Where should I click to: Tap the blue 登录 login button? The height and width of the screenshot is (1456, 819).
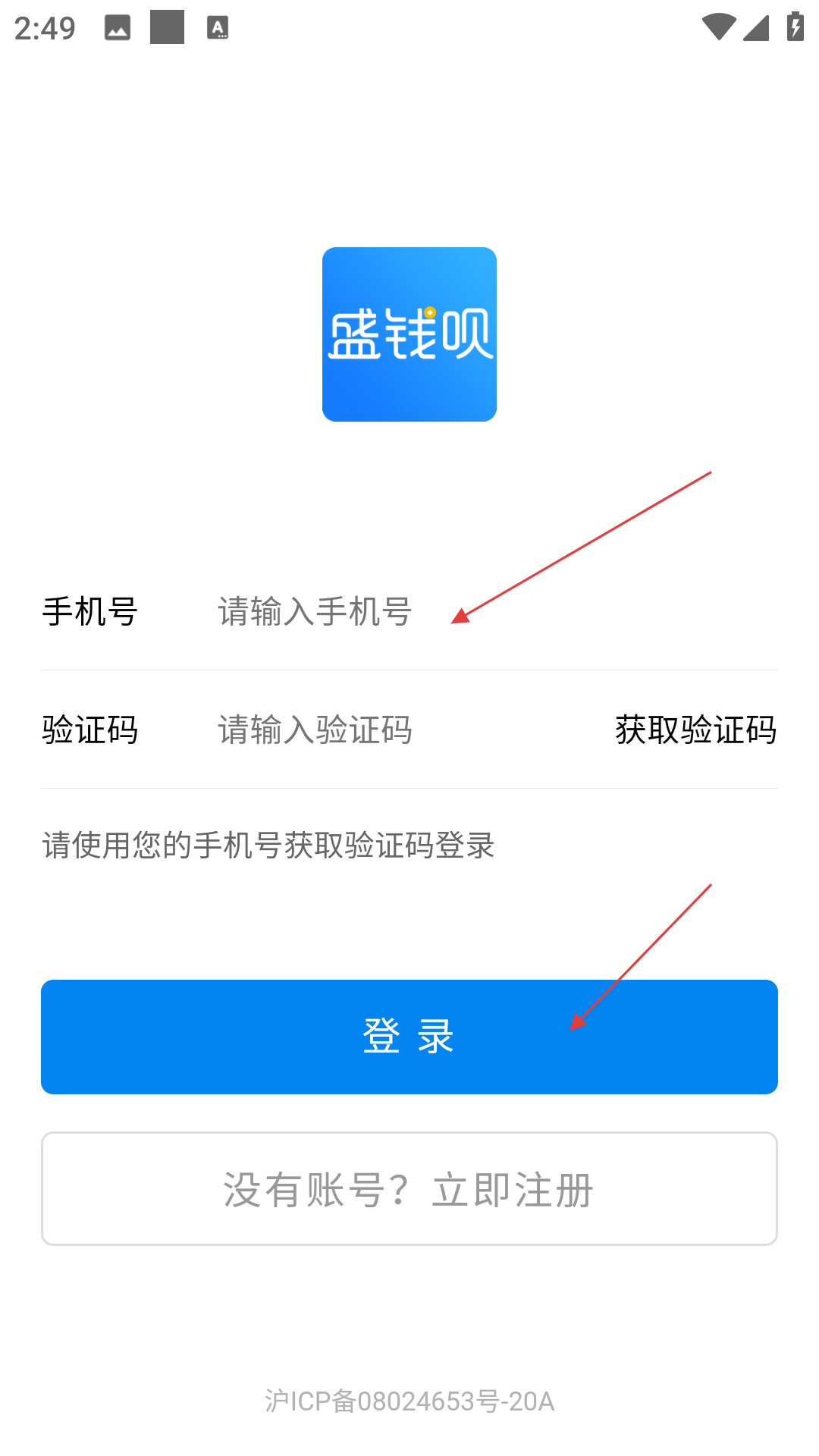409,1037
